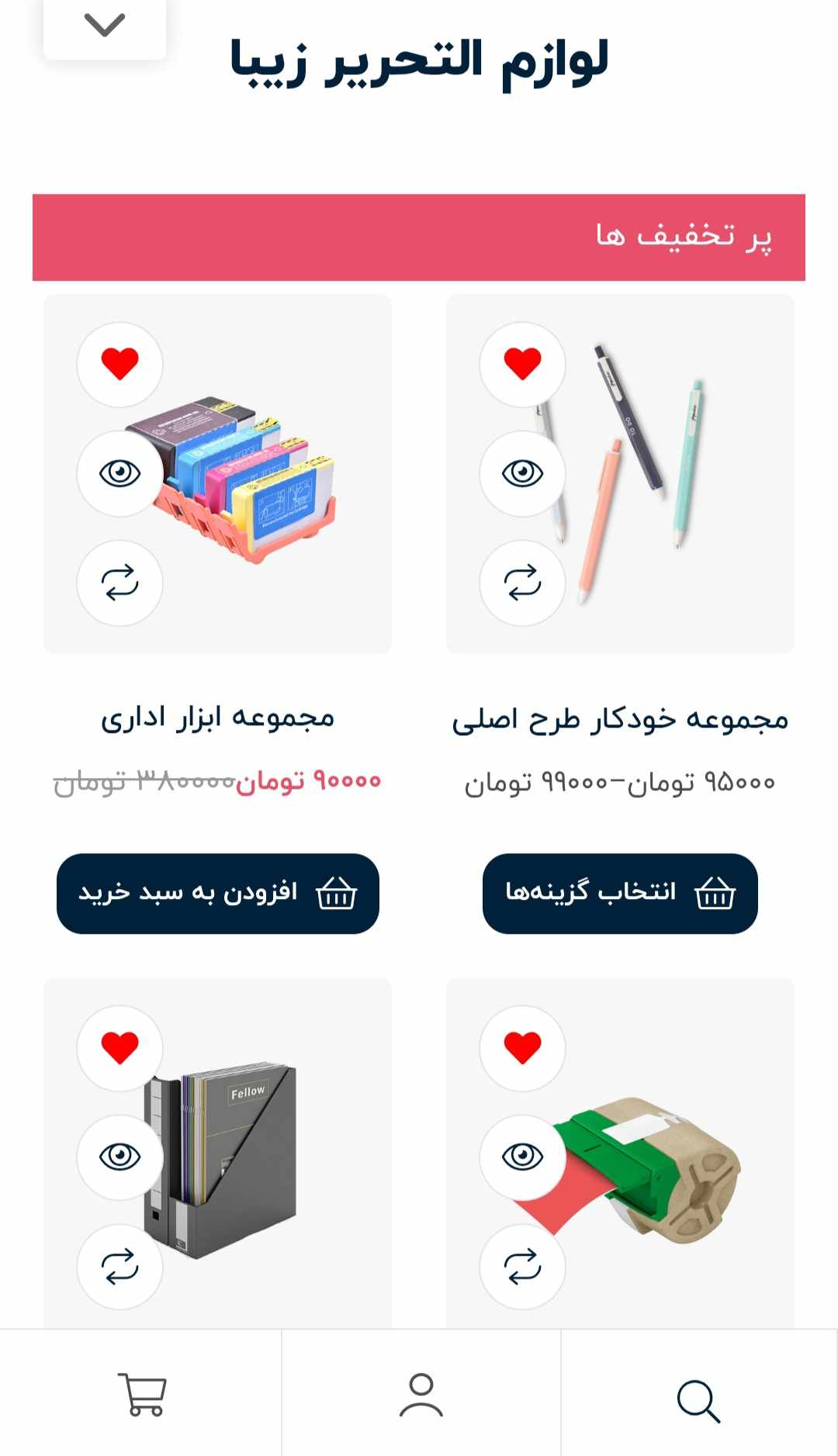
Task: Click the basket icon inside انتخاب گزینه‌ها button
Action: pos(715,891)
